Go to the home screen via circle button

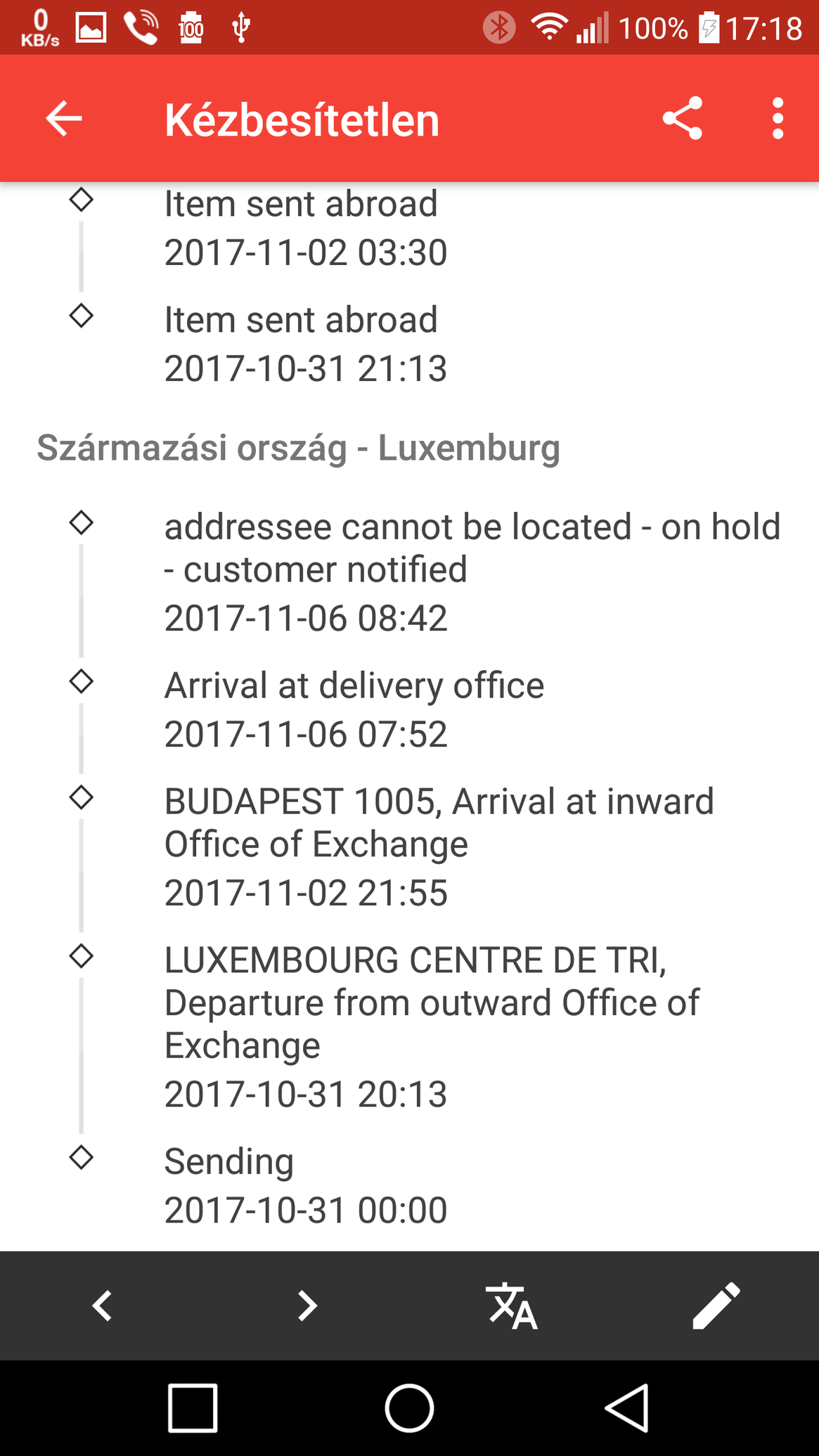point(409,1408)
